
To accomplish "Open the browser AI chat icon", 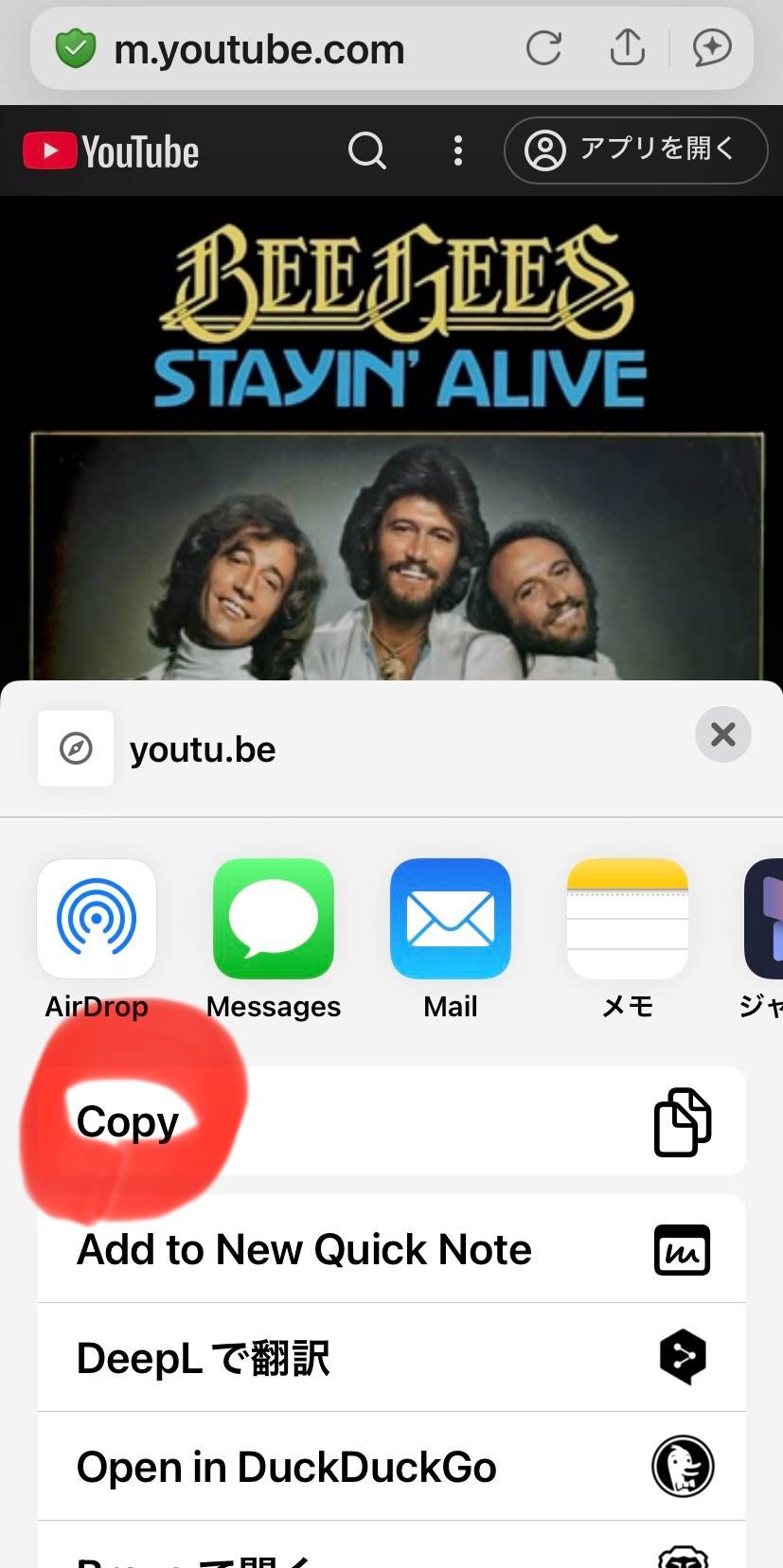I will [x=712, y=48].
